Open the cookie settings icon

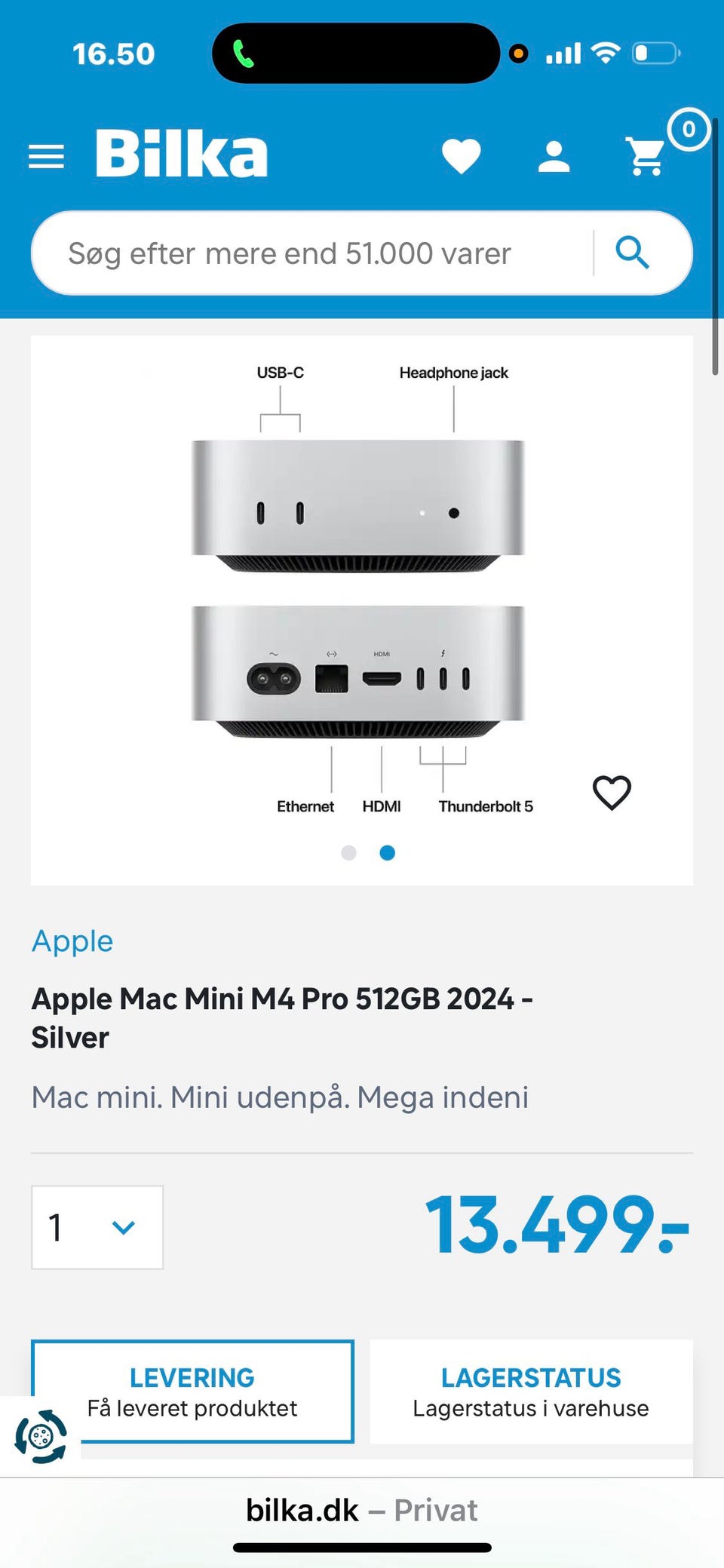(41, 1436)
